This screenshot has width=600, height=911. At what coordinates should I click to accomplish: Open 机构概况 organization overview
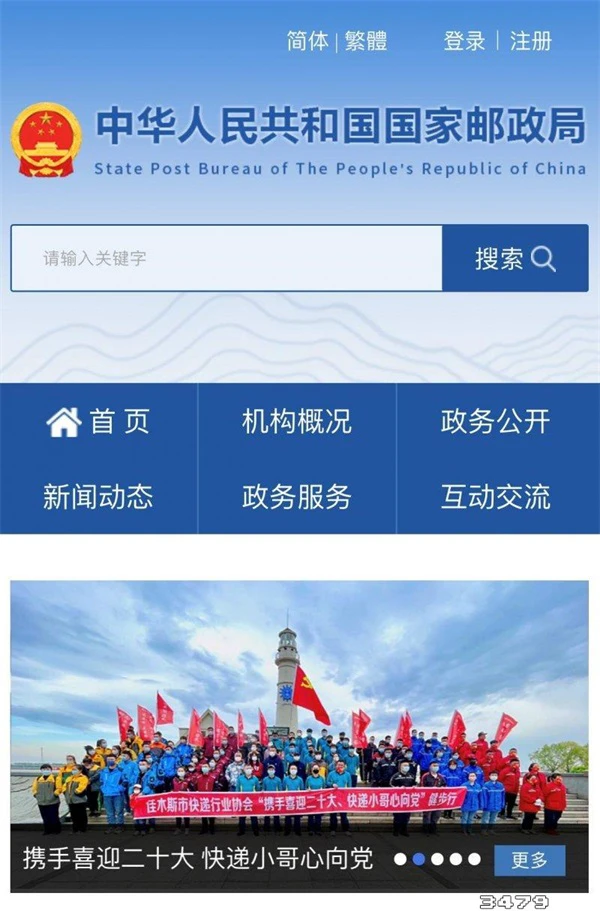297,422
